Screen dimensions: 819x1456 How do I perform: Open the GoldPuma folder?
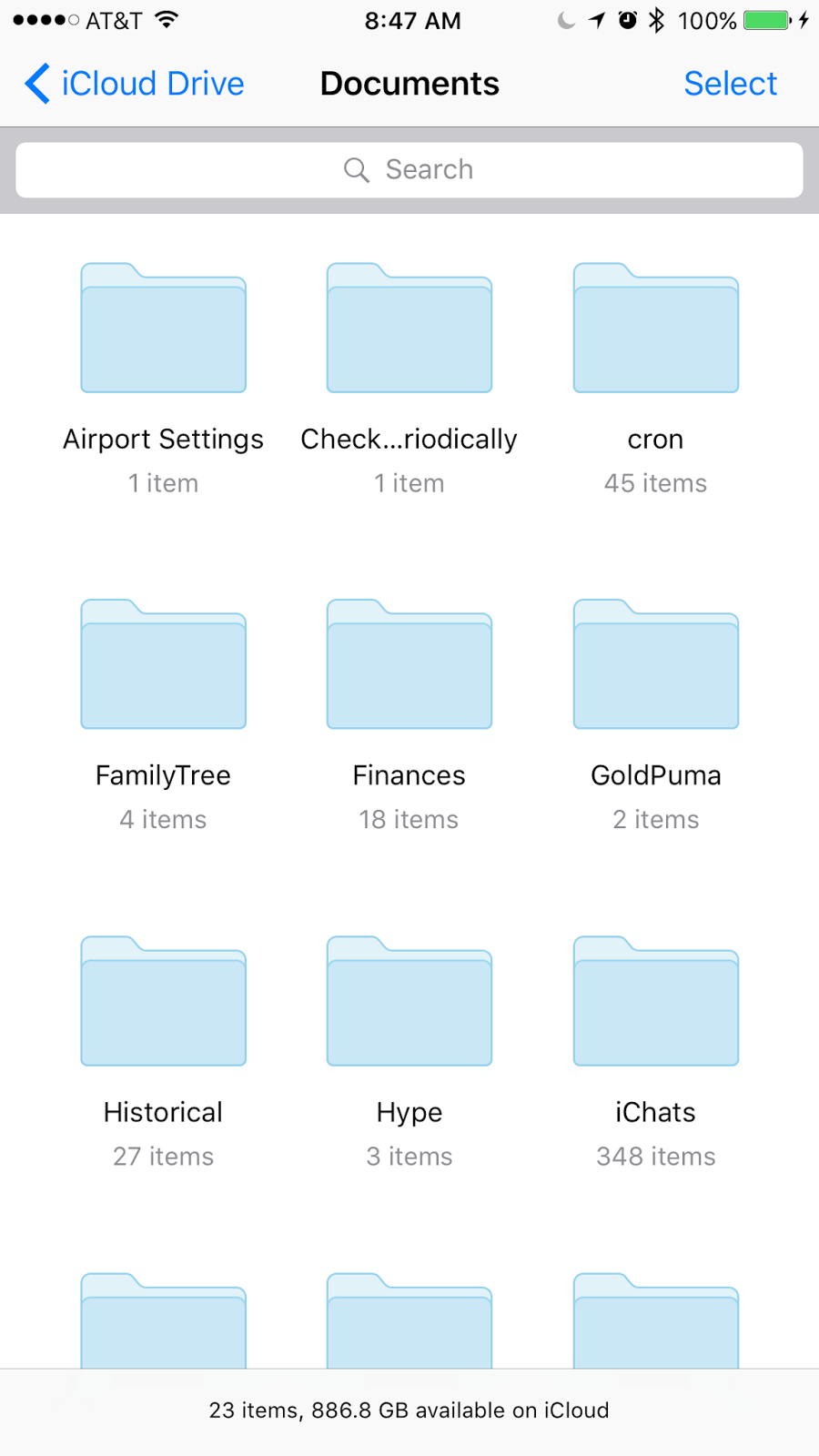[x=655, y=665]
